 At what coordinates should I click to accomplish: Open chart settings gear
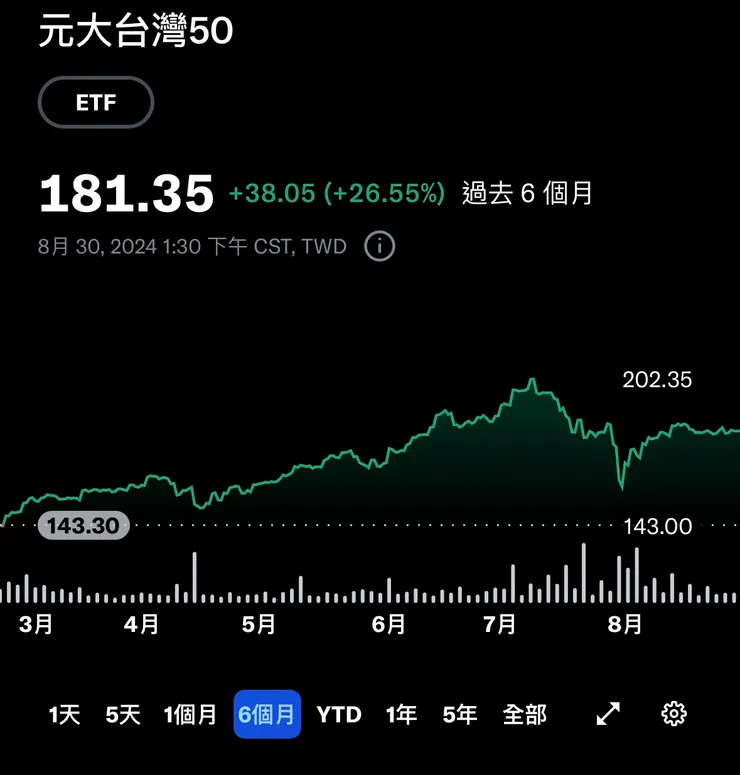click(x=674, y=714)
